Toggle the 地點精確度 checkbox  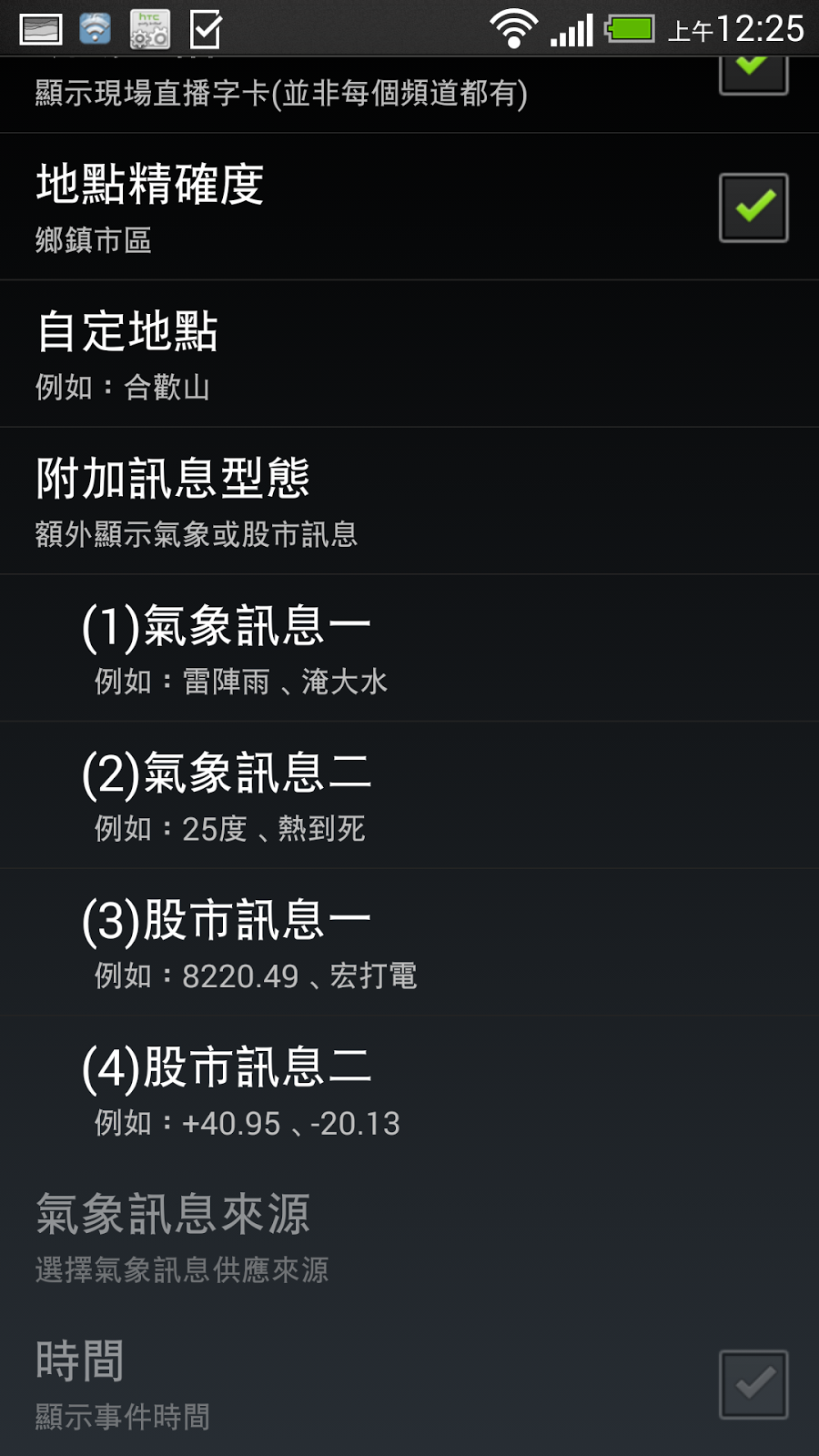tap(753, 207)
